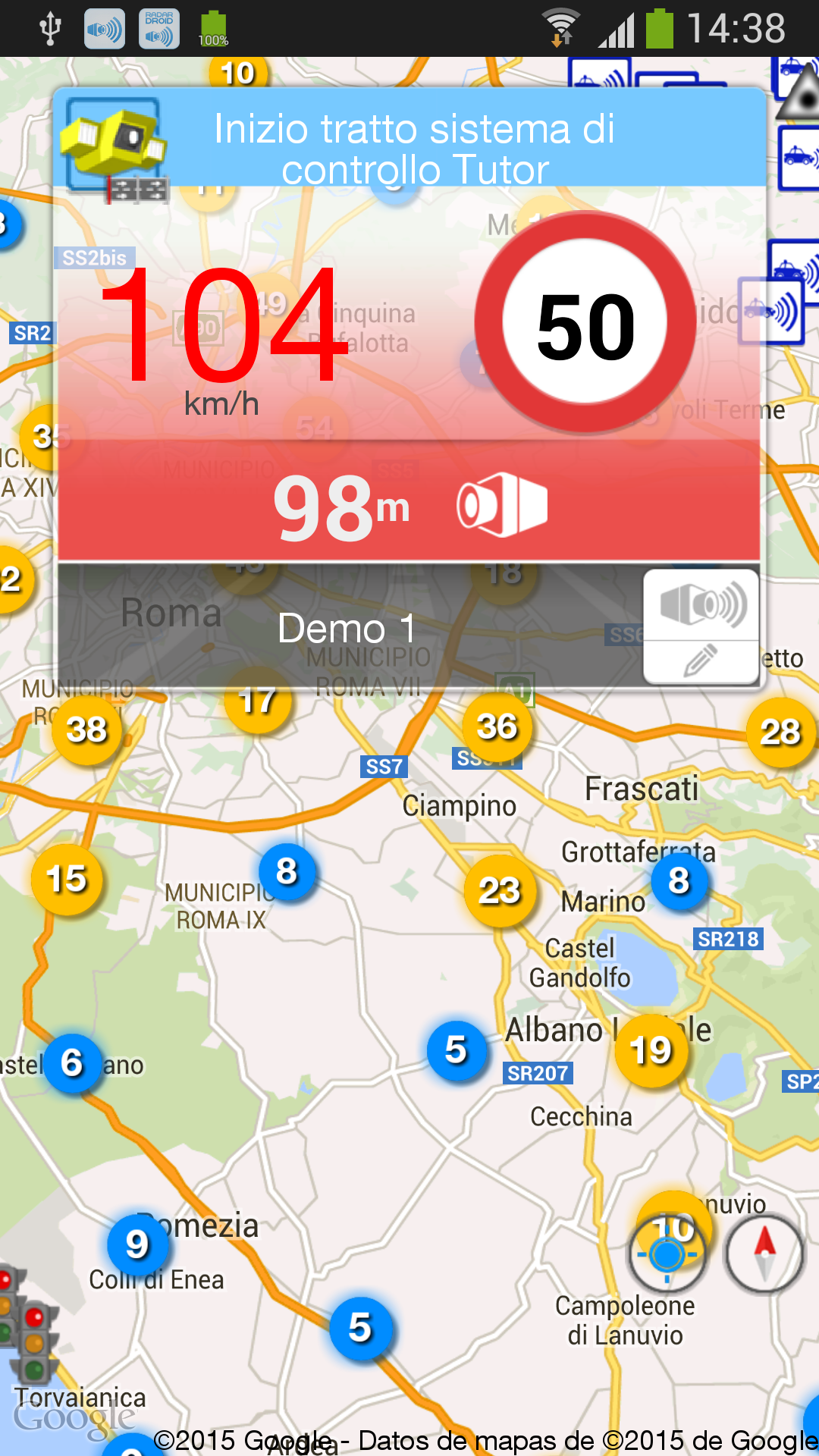Open the cluster marker numbered 17

[x=258, y=701]
